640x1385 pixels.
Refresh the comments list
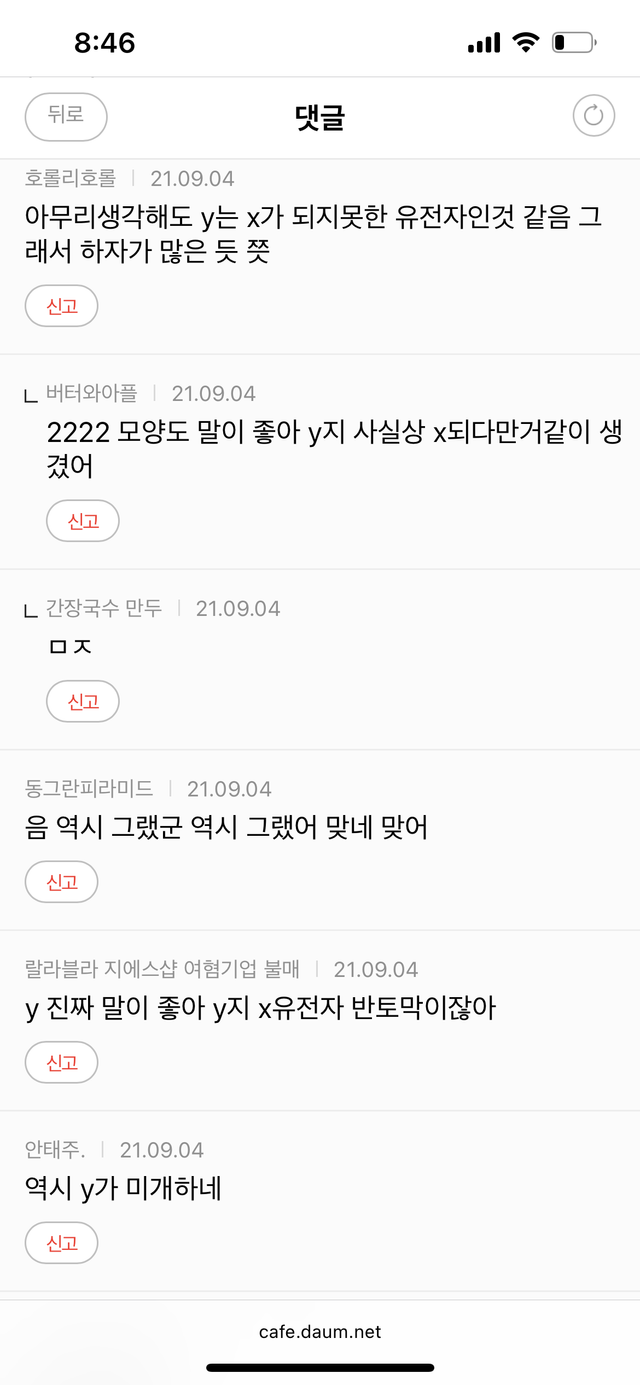593,116
